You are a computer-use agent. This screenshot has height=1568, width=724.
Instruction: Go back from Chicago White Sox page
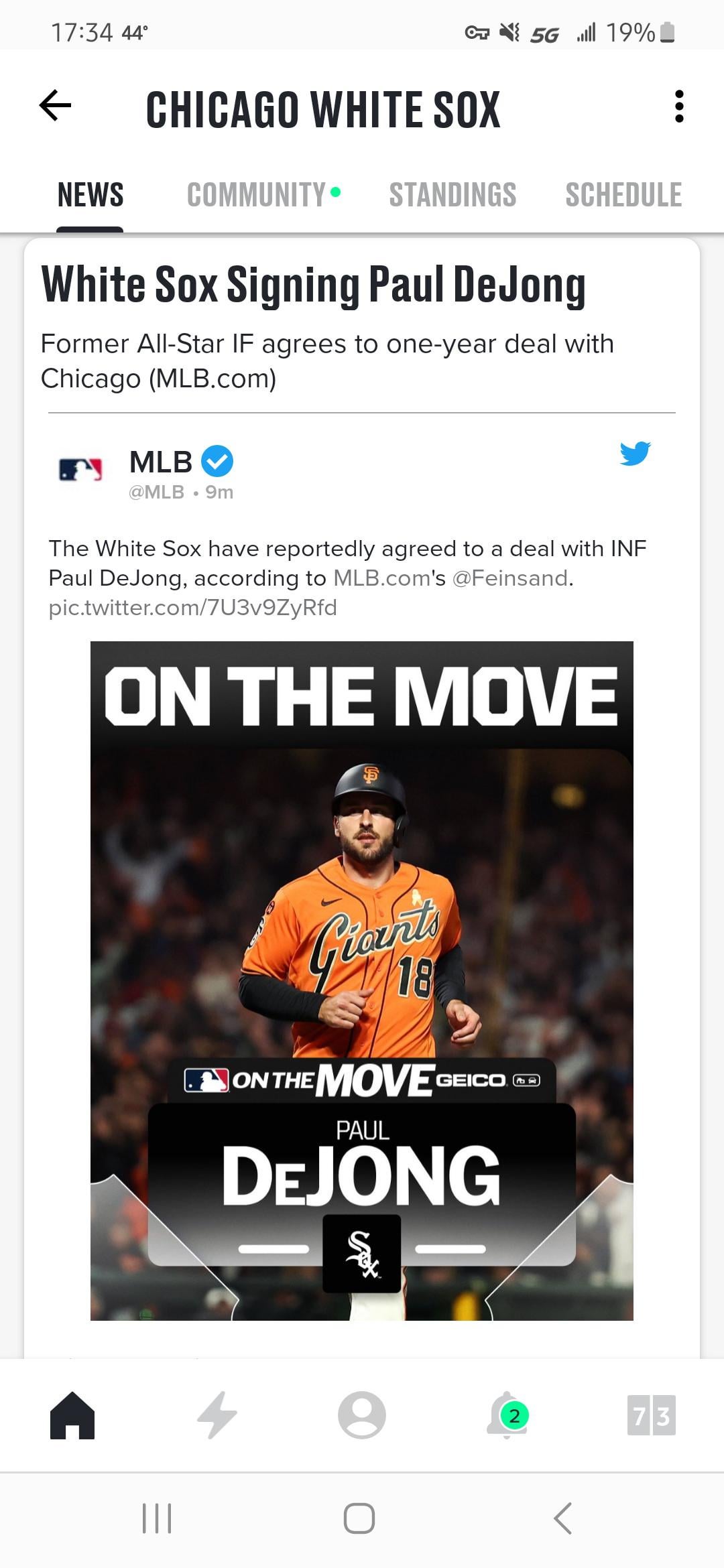(x=55, y=106)
